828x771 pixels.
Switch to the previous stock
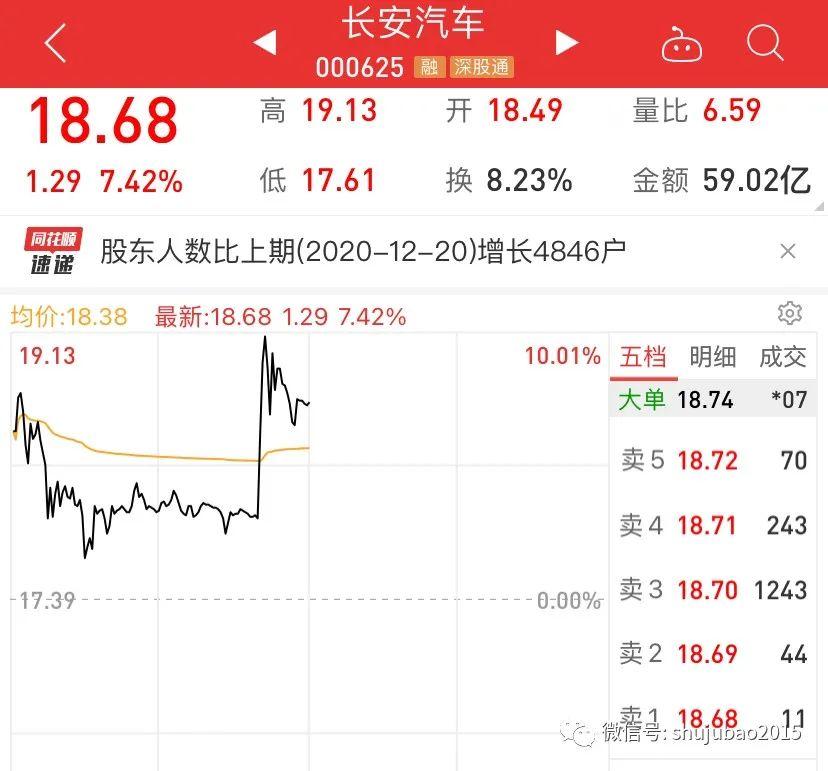(264, 43)
